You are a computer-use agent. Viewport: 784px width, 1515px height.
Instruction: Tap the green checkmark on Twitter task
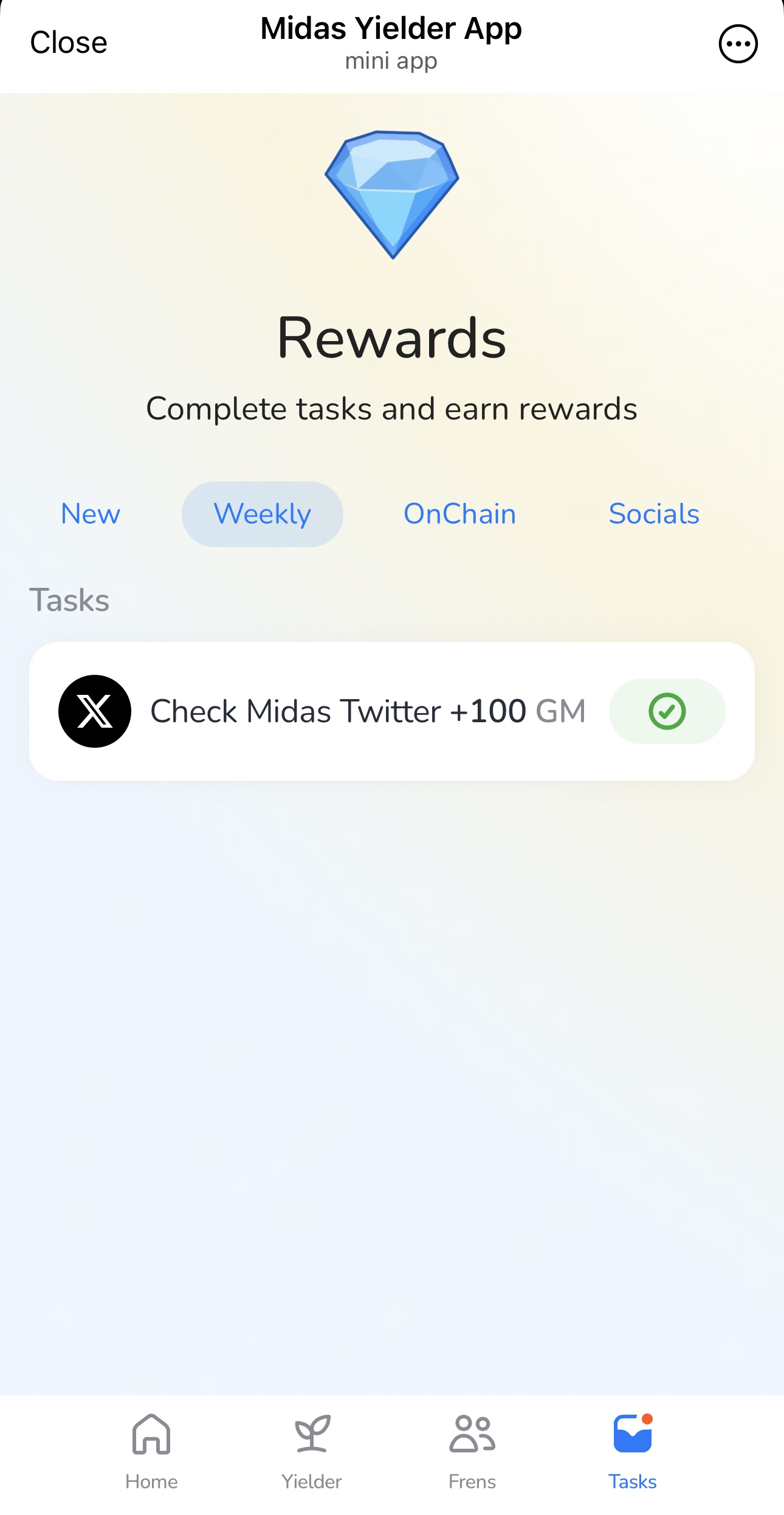[x=667, y=711]
